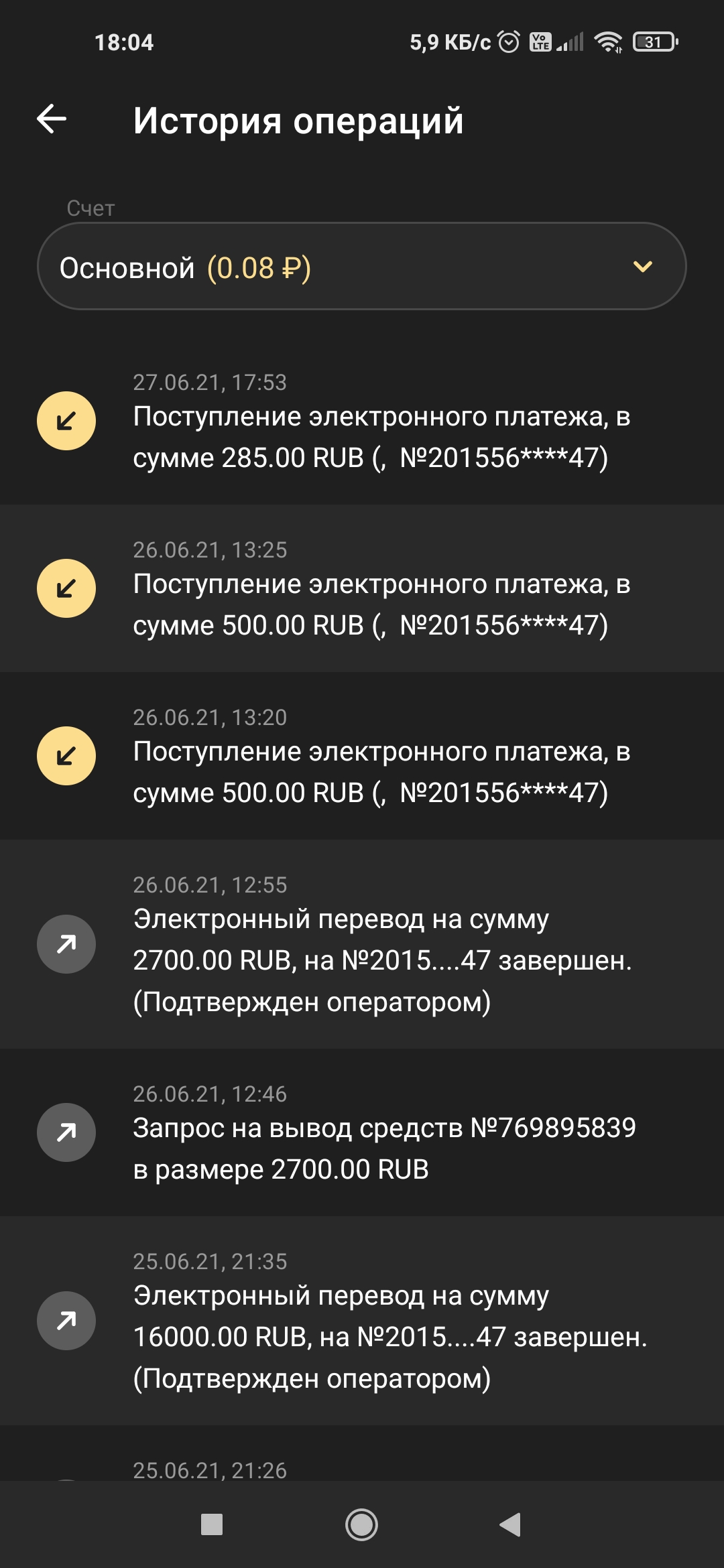Tap the incoming arrow icon beside 500.00 RUB at 13:20
This screenshot has height=1568, width=724.
click(x=65, y=756)
